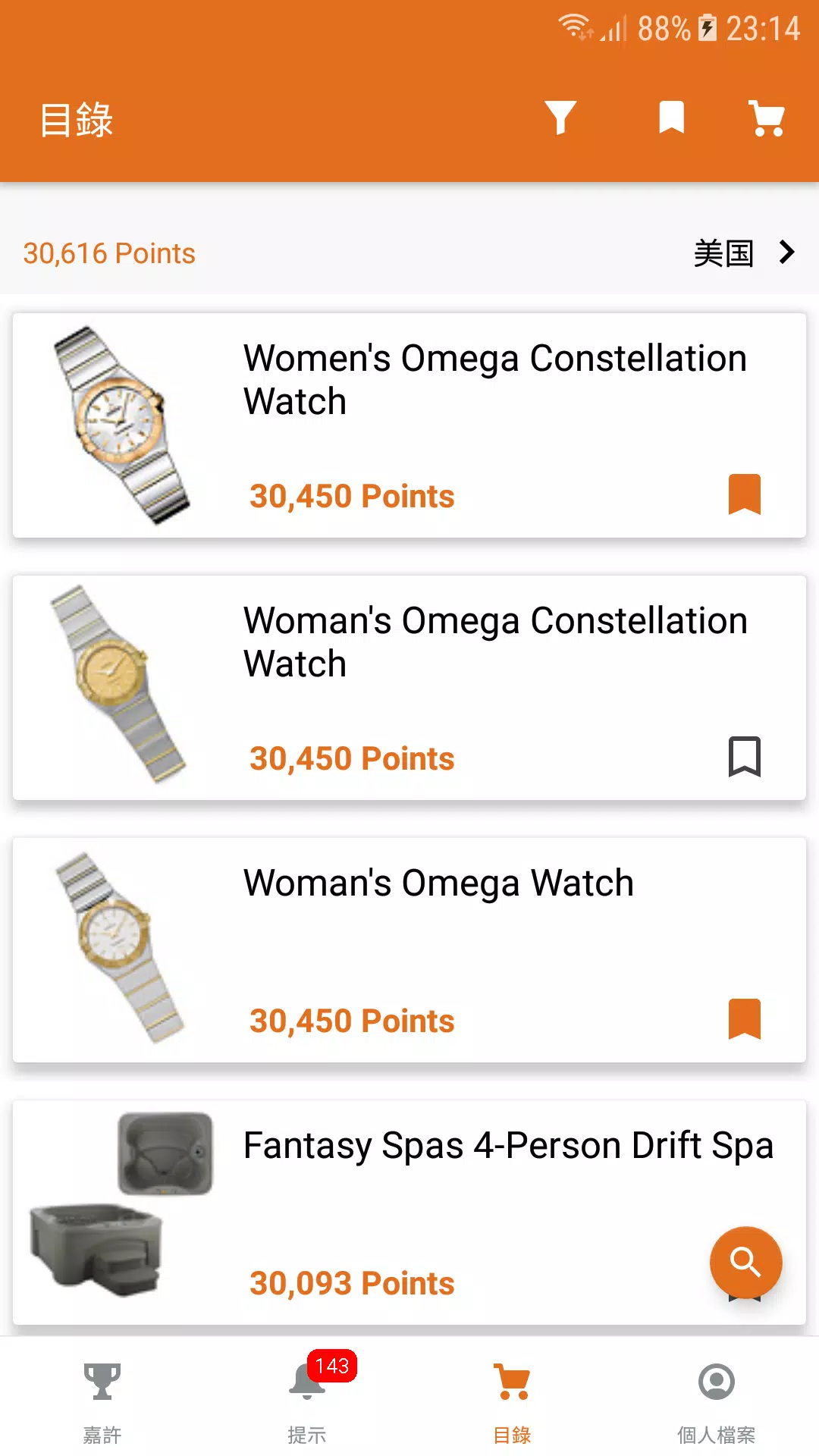Open Woman's Omega Watch card
The width and height of the screenshot is (819, 1456).
click(x=409, y=950)
